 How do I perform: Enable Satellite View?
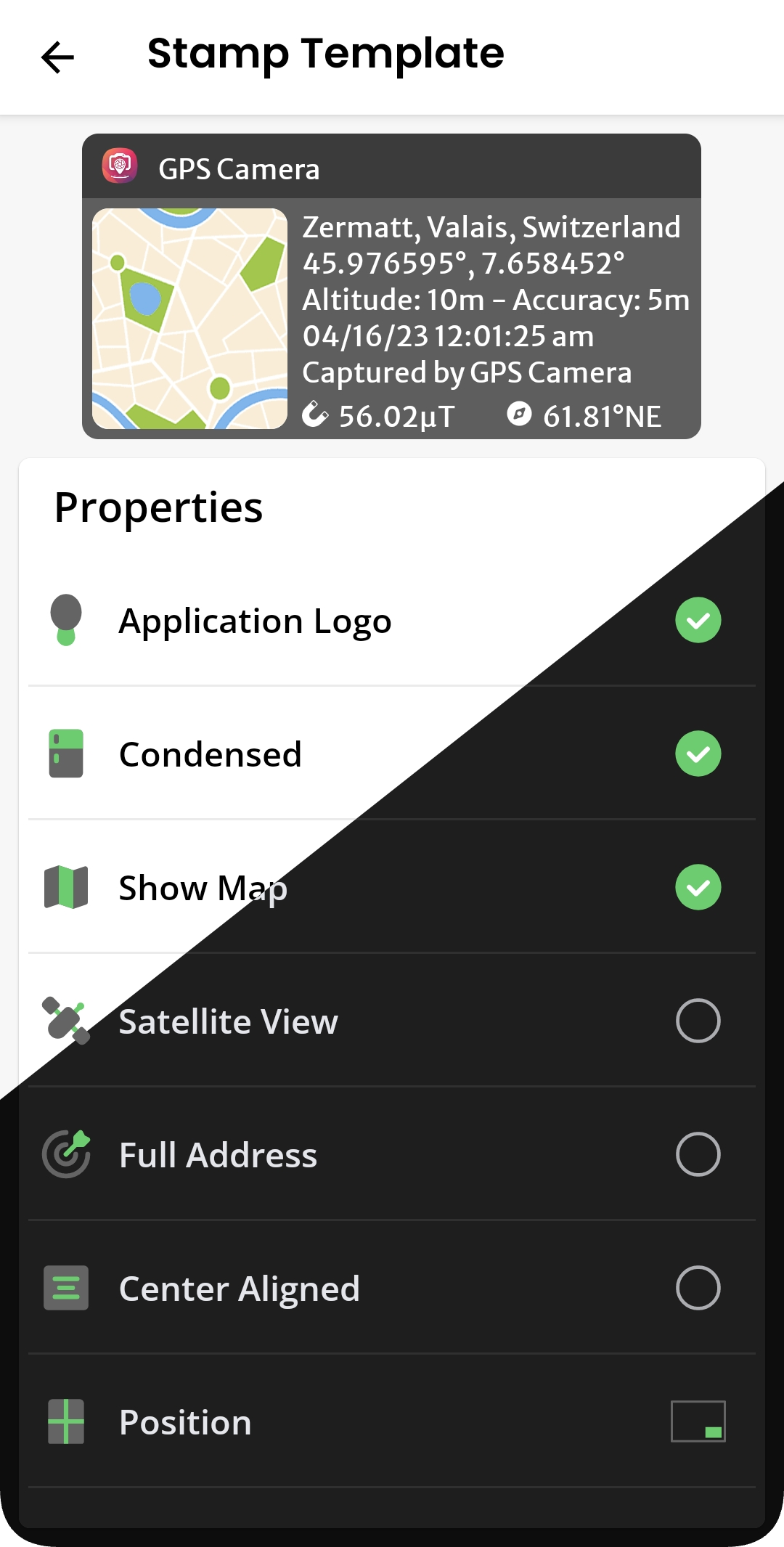pyautogui.click(x=698, y=1021)
